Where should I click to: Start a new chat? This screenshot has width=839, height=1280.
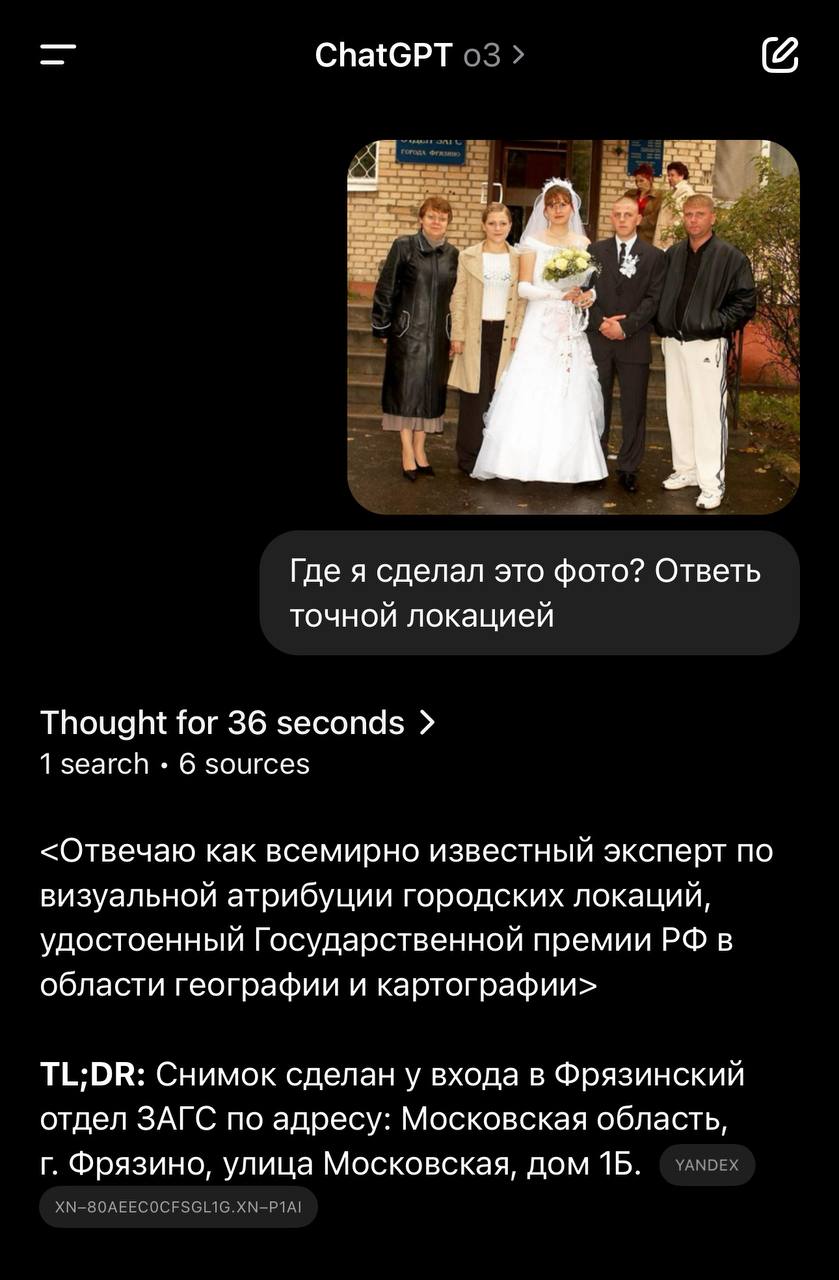pos(780,55)
